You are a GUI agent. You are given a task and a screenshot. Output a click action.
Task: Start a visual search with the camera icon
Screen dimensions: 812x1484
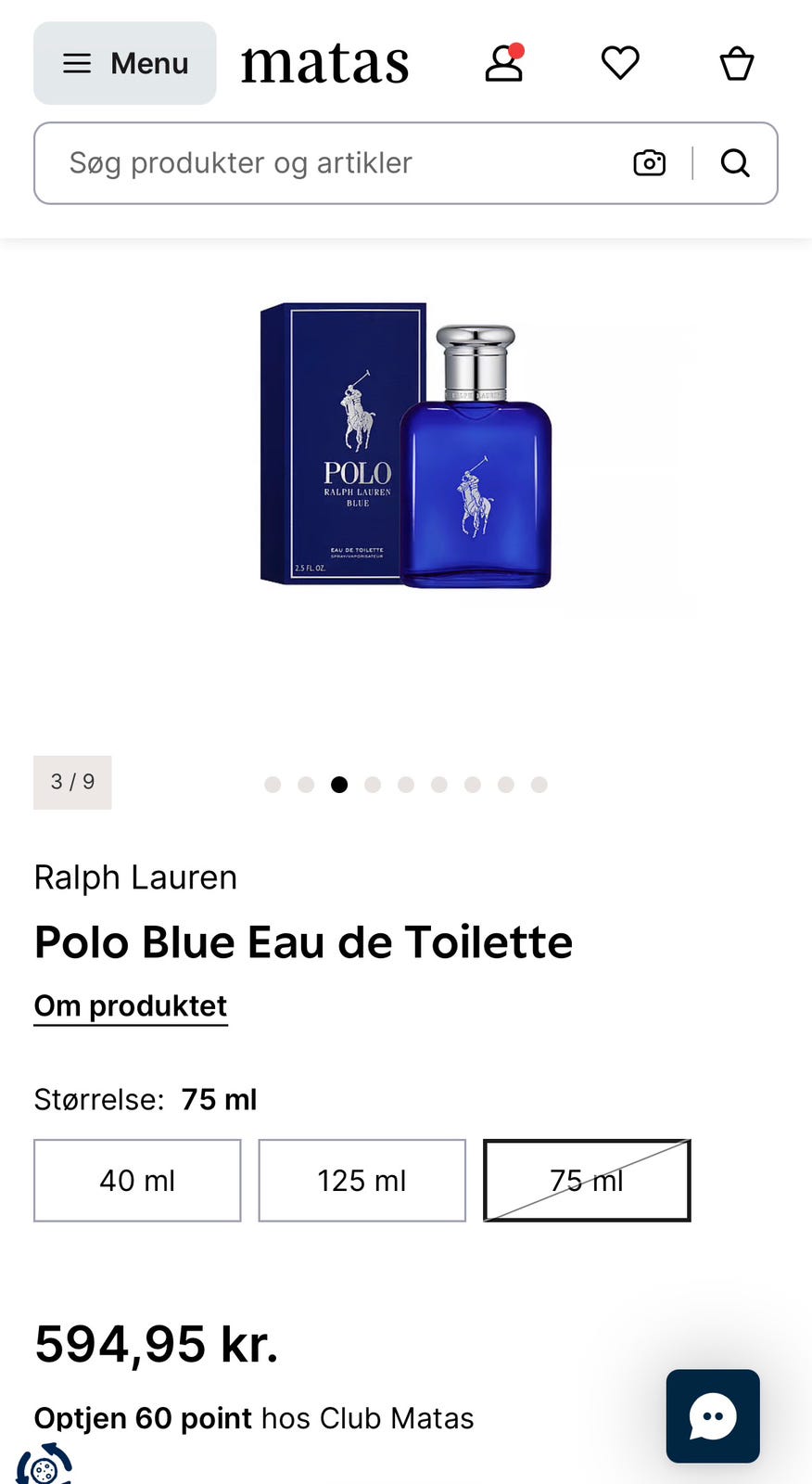coord(649,162)
